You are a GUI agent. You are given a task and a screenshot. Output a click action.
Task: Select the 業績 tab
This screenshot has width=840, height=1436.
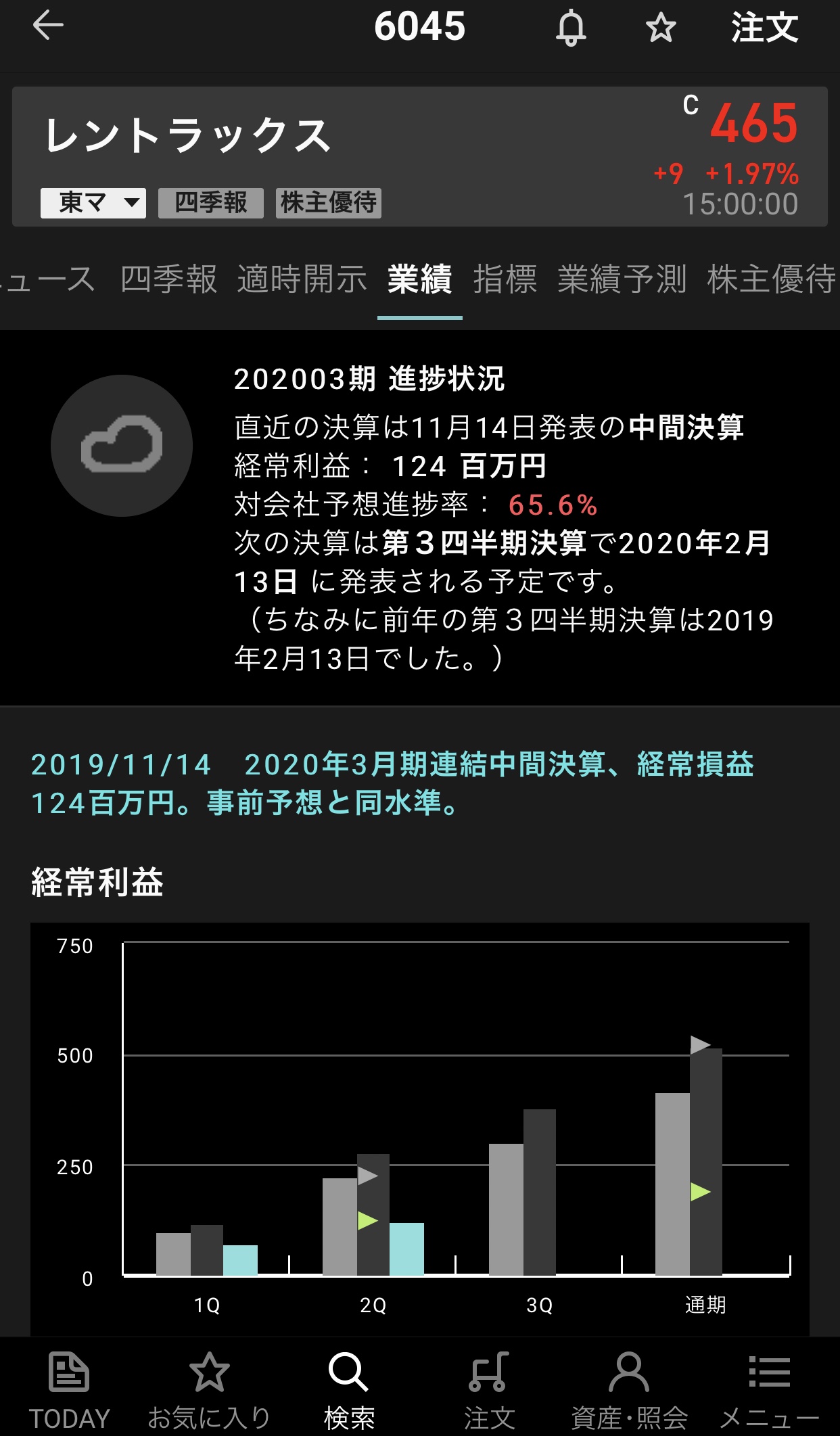(x=419, y=279)
